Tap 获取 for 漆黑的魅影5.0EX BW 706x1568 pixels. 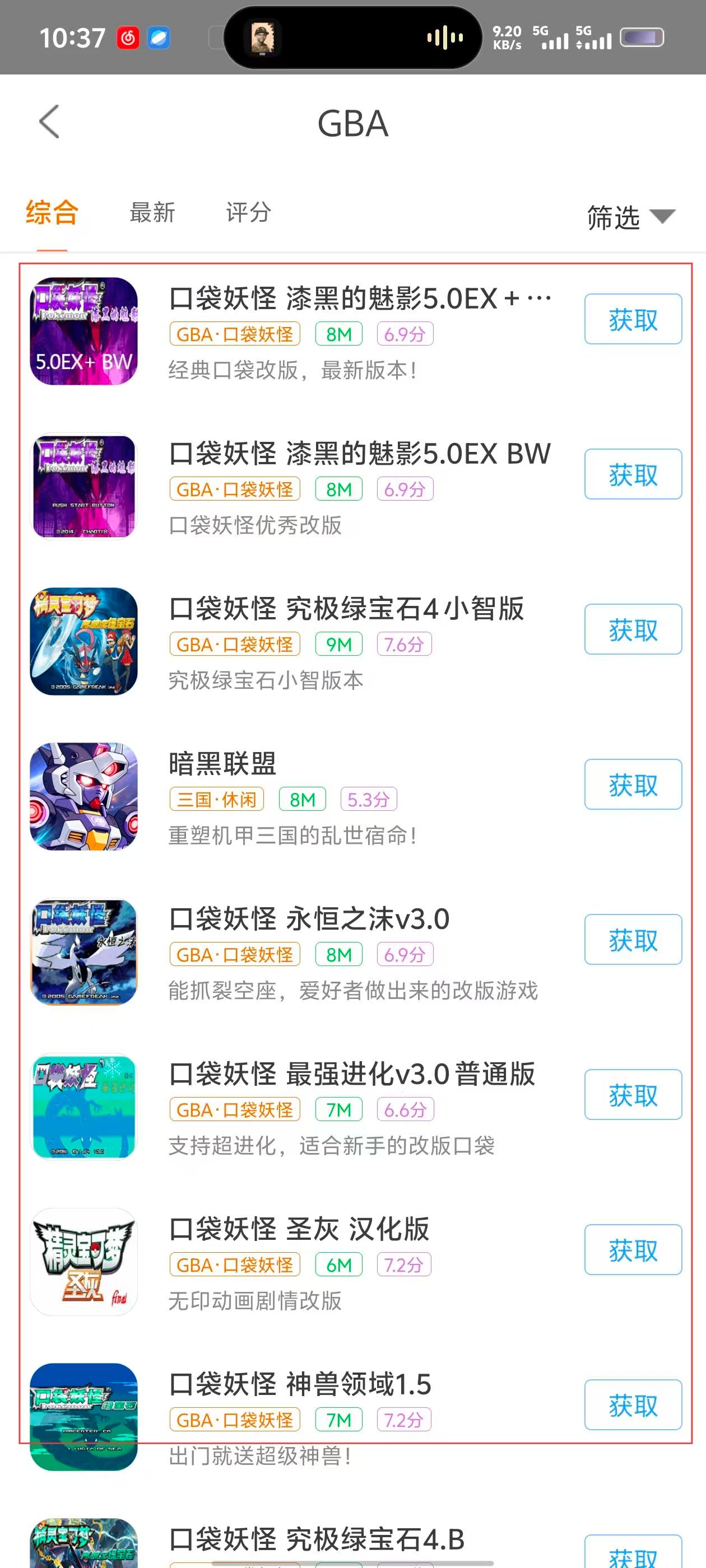pyautogui.click(x=632, y=474)
